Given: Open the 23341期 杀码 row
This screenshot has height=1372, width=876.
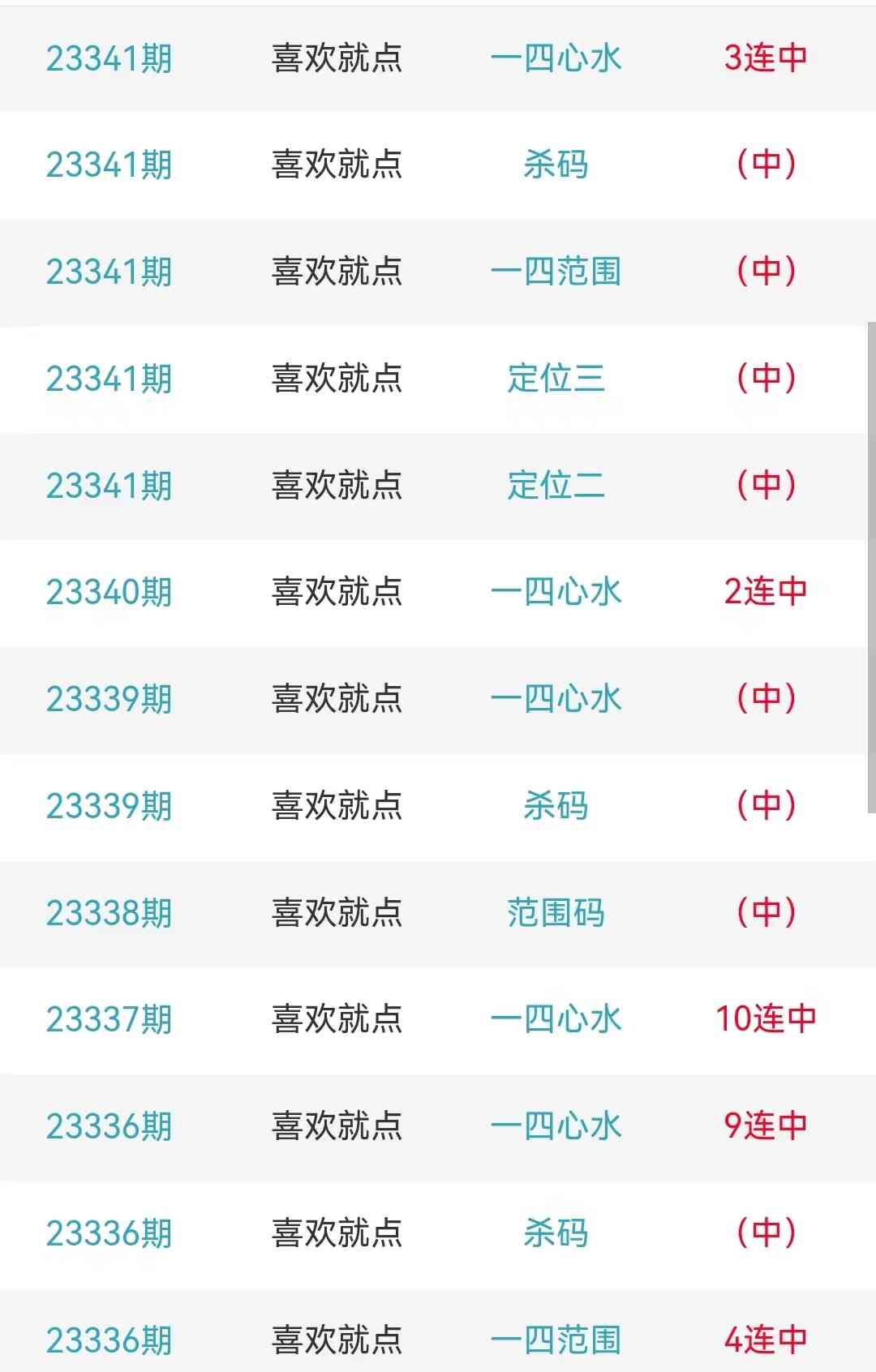Looking at the screenshot, I should [556, 165].
